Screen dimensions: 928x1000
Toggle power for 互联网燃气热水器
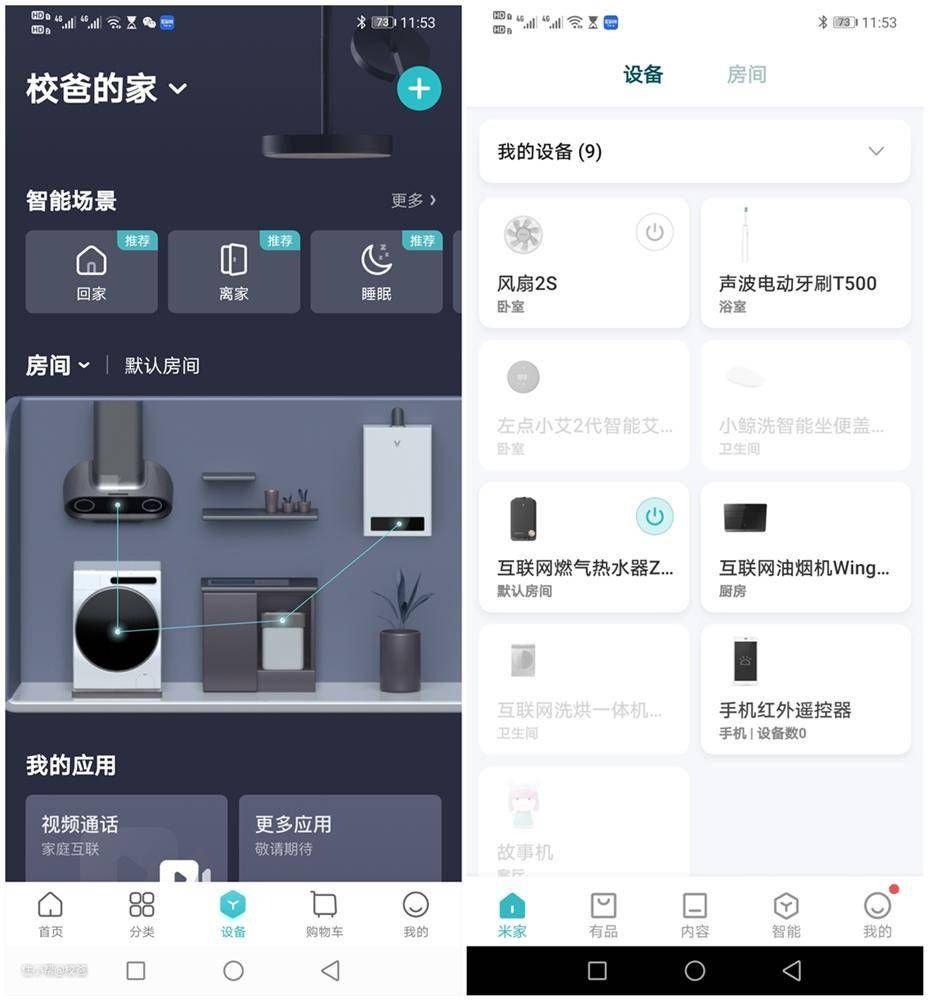(654, 517)
